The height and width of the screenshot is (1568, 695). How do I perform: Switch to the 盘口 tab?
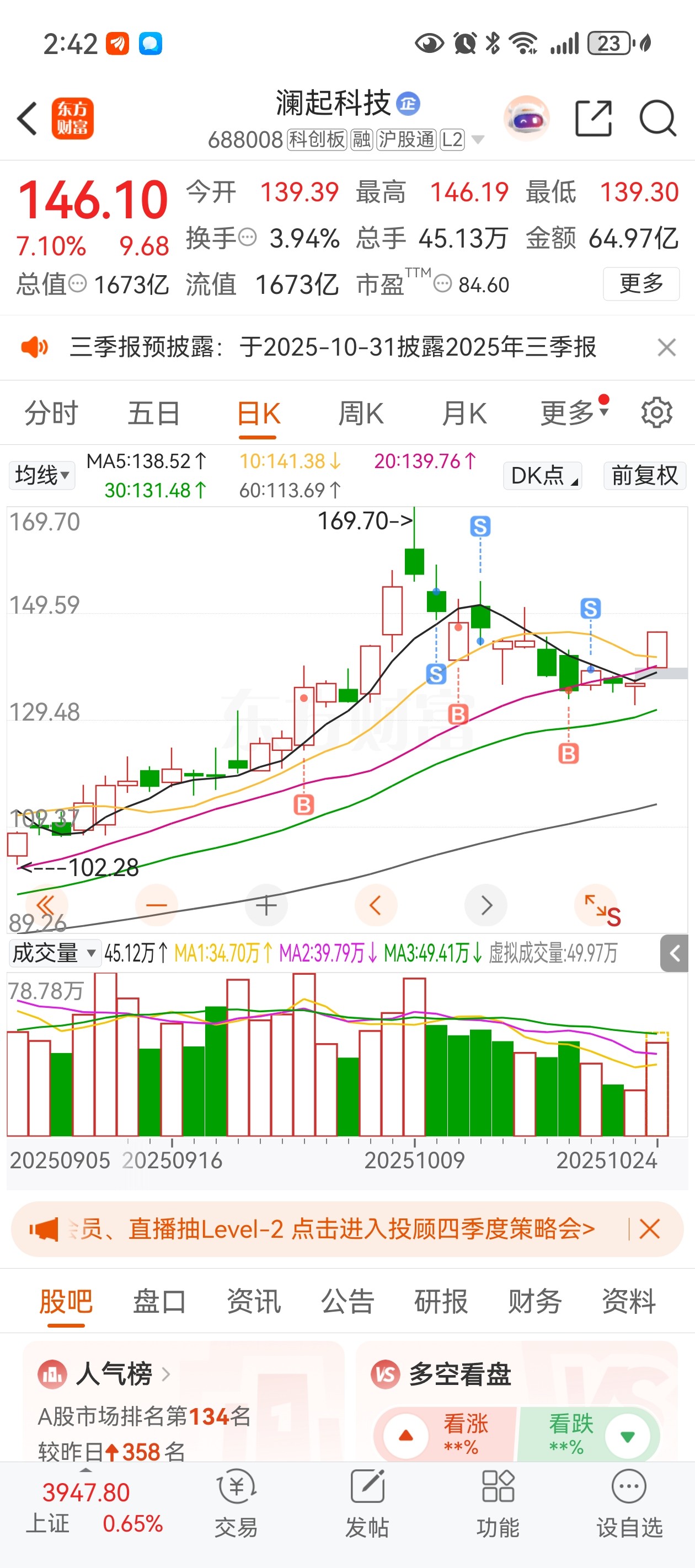[x=159, y=1302]
